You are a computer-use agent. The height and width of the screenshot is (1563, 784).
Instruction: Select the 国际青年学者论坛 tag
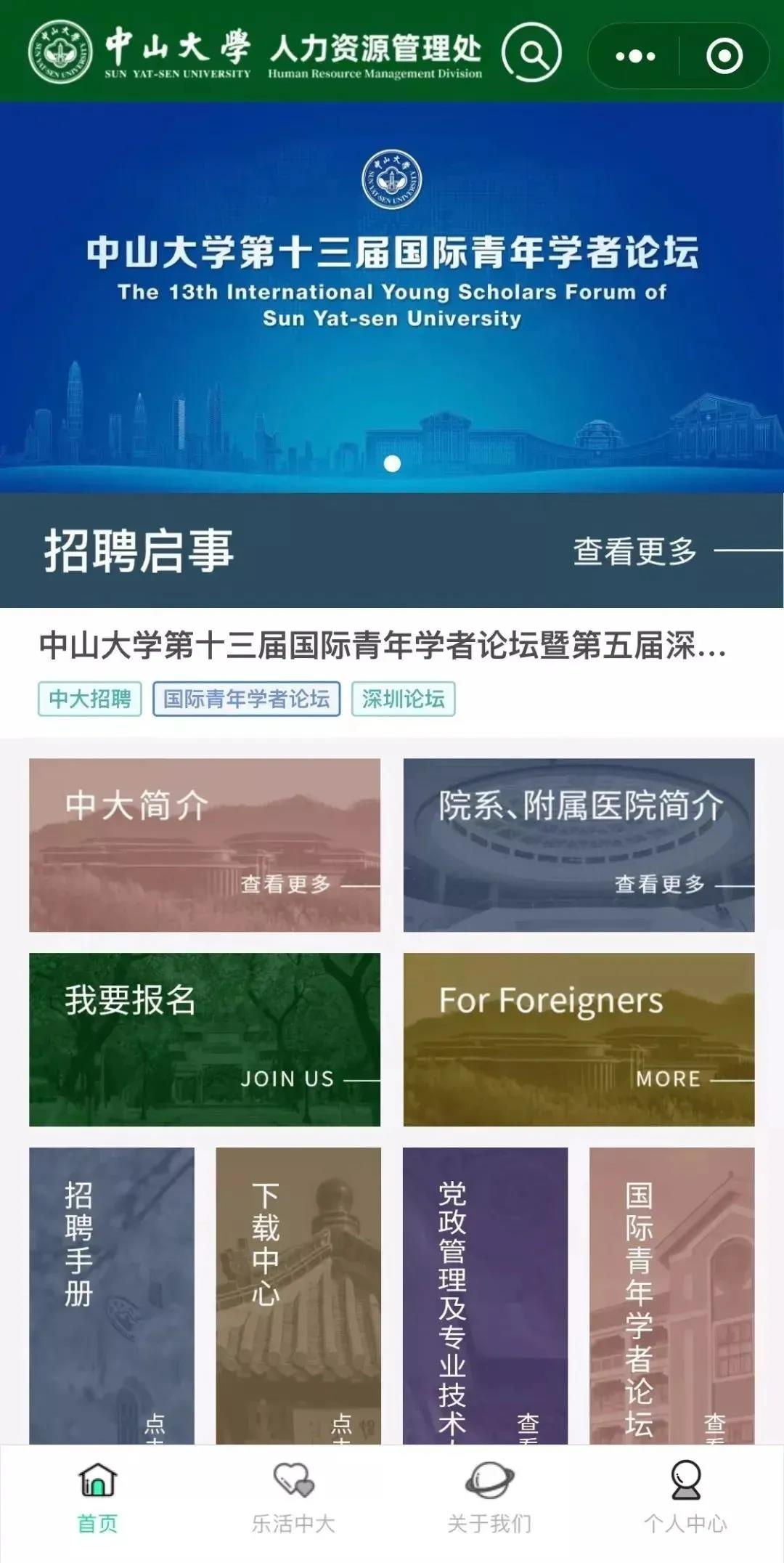(x=246, y=699)
